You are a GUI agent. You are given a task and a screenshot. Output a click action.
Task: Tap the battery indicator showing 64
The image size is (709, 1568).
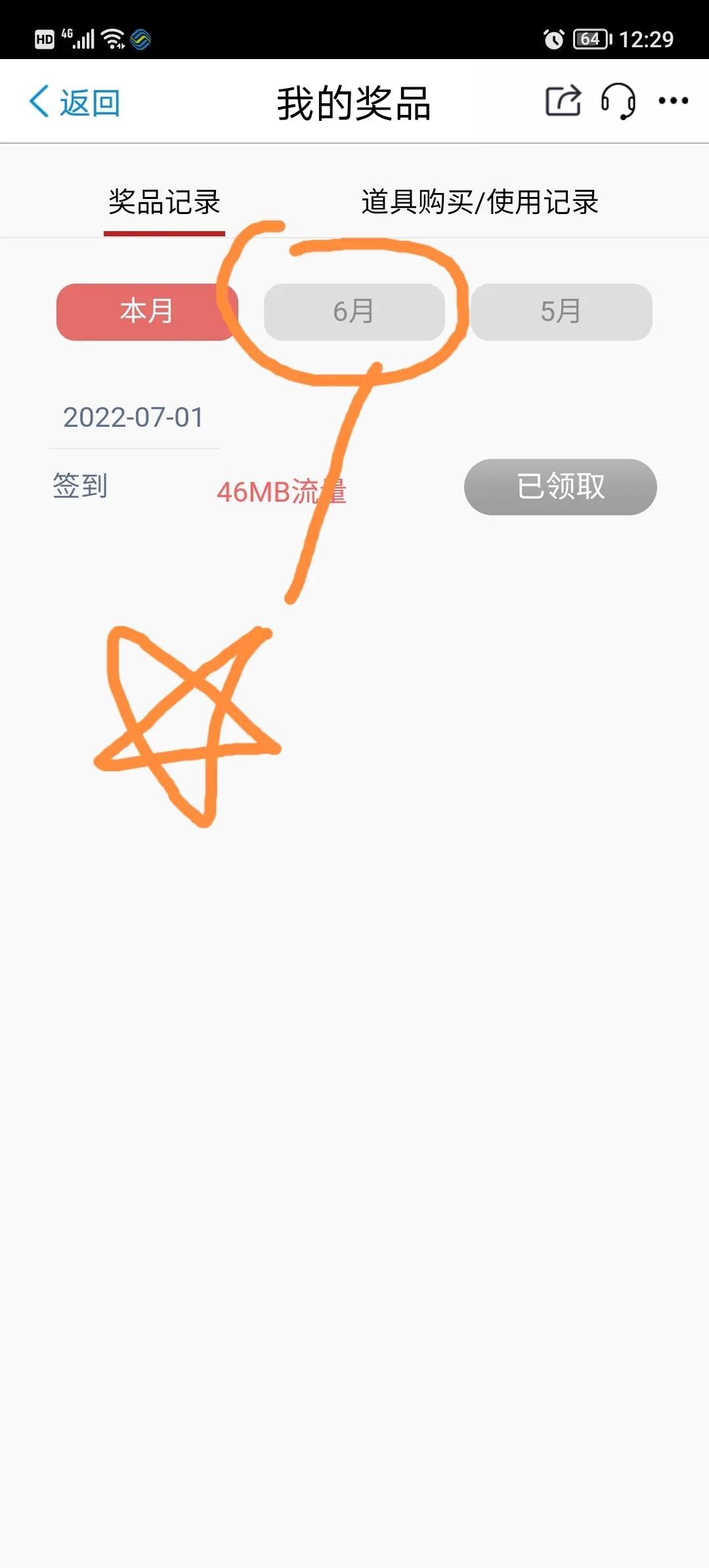589,39
